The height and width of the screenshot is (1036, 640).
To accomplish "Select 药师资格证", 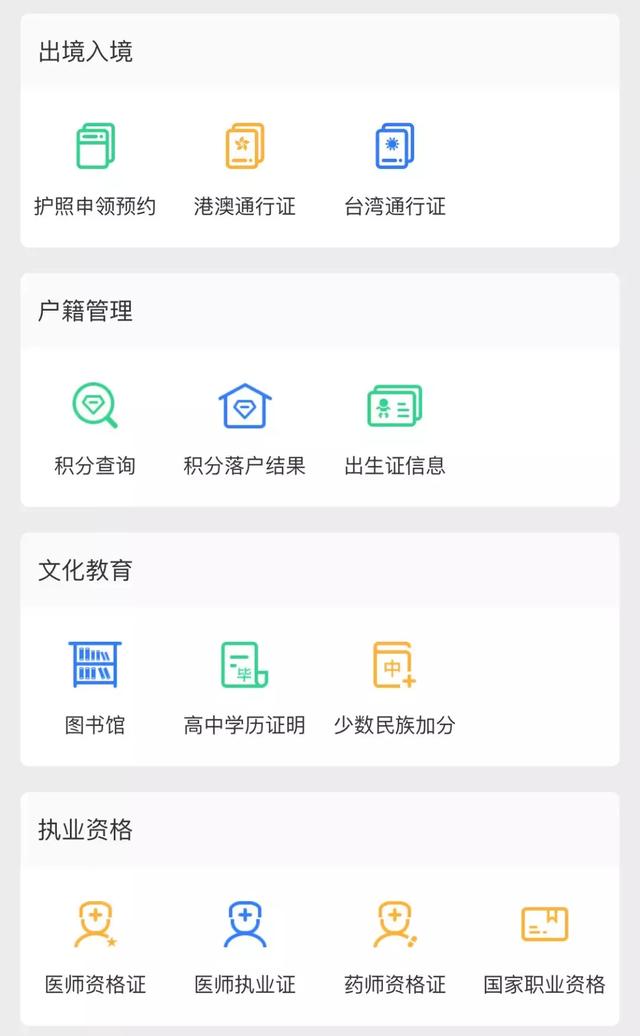I will (x=395, y=947).
